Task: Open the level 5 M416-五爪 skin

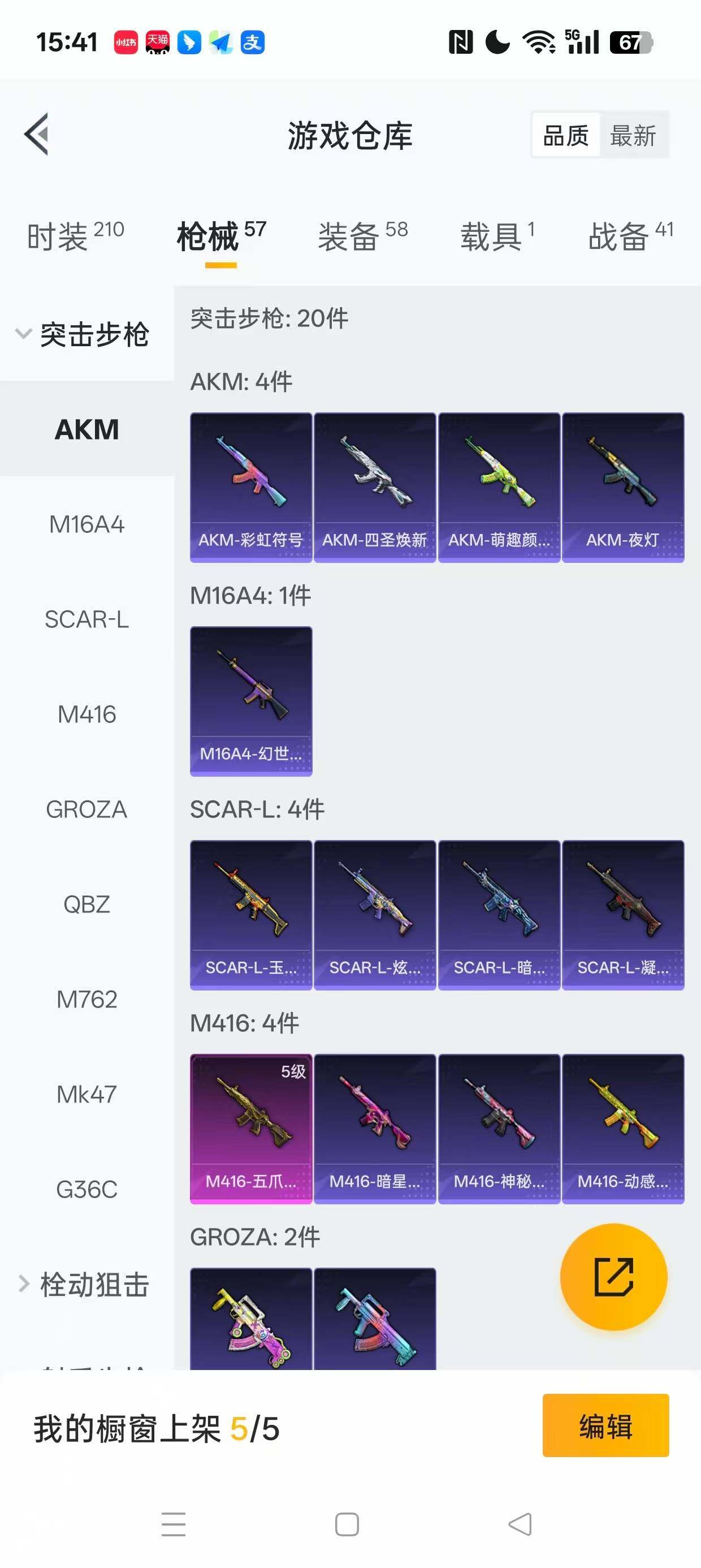Action: (250, 1128)
